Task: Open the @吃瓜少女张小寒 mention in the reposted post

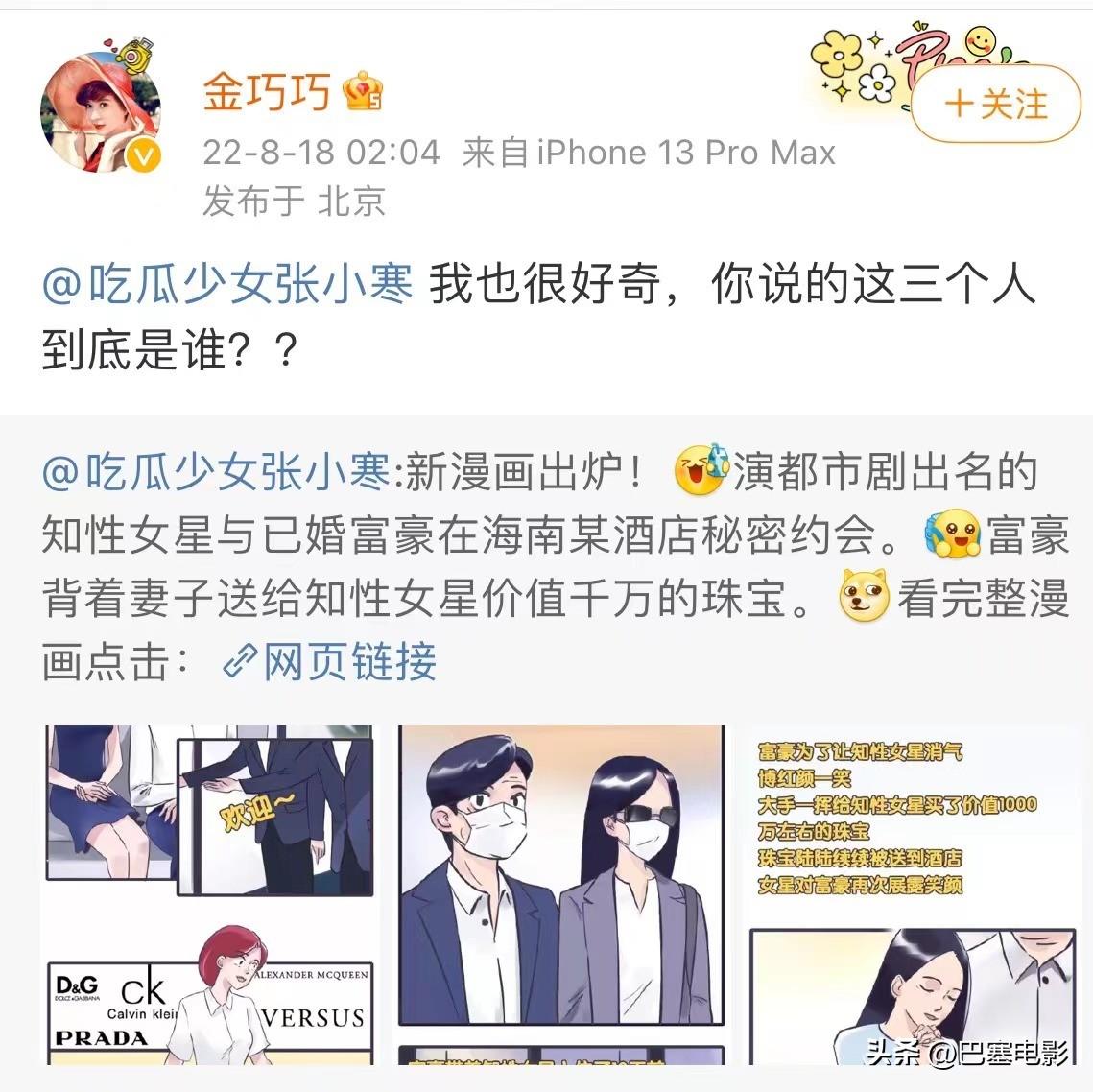Action: pyautogui.click(x=216, y=473)
